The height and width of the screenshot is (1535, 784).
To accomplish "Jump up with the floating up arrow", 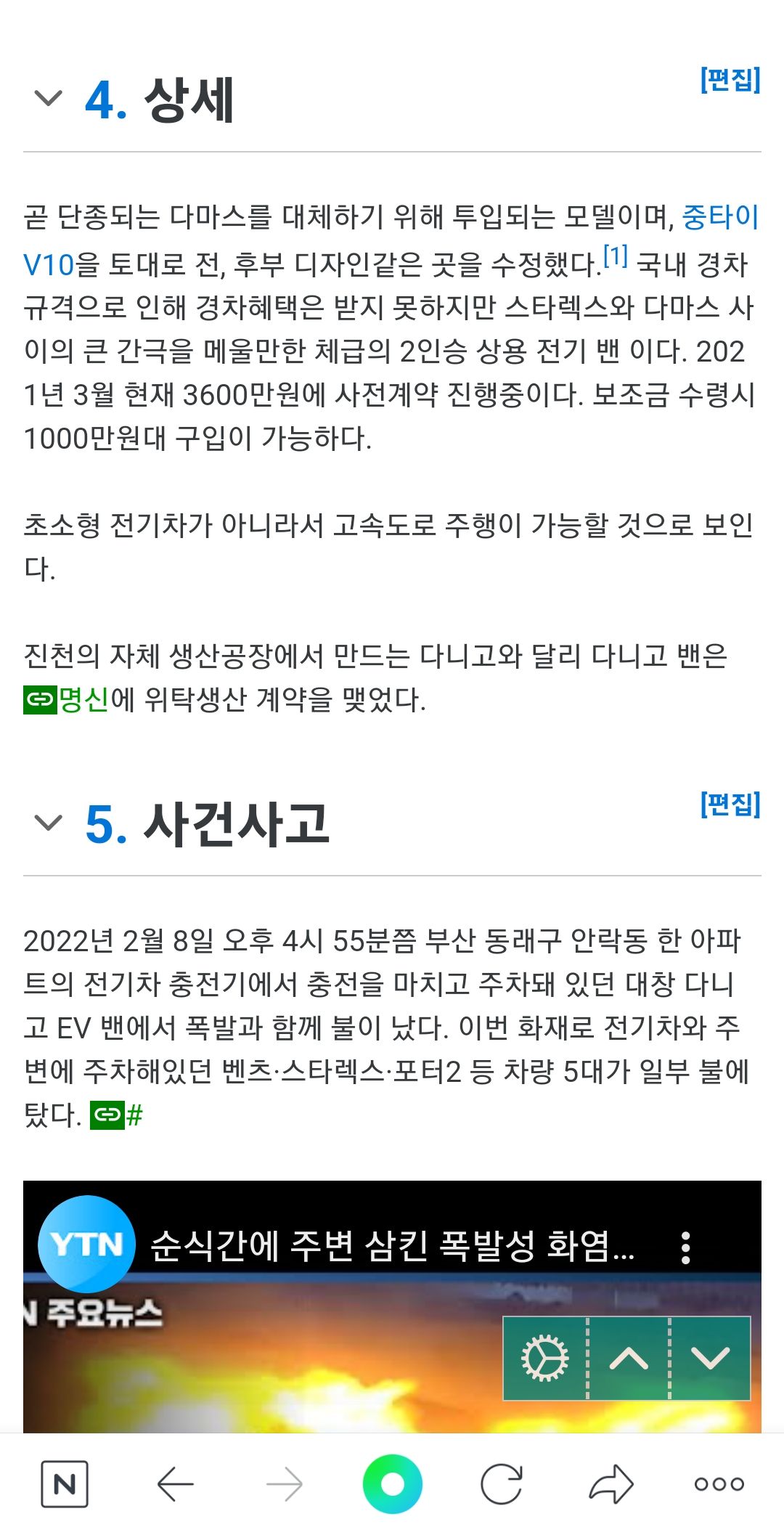I will pyautogui.click(x=629, y=1357).
